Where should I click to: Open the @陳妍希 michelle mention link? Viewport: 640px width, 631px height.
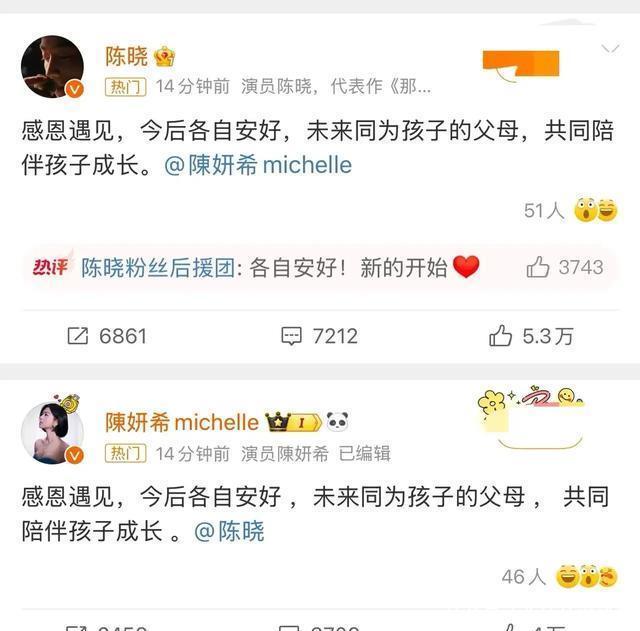257,165
